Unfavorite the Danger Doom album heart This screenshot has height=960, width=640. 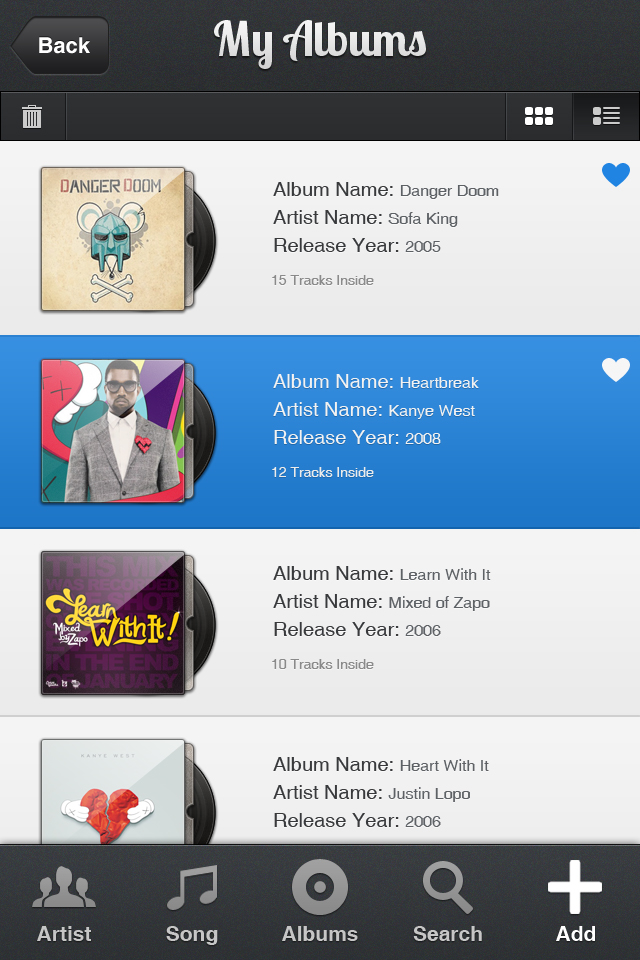(616, 175)
